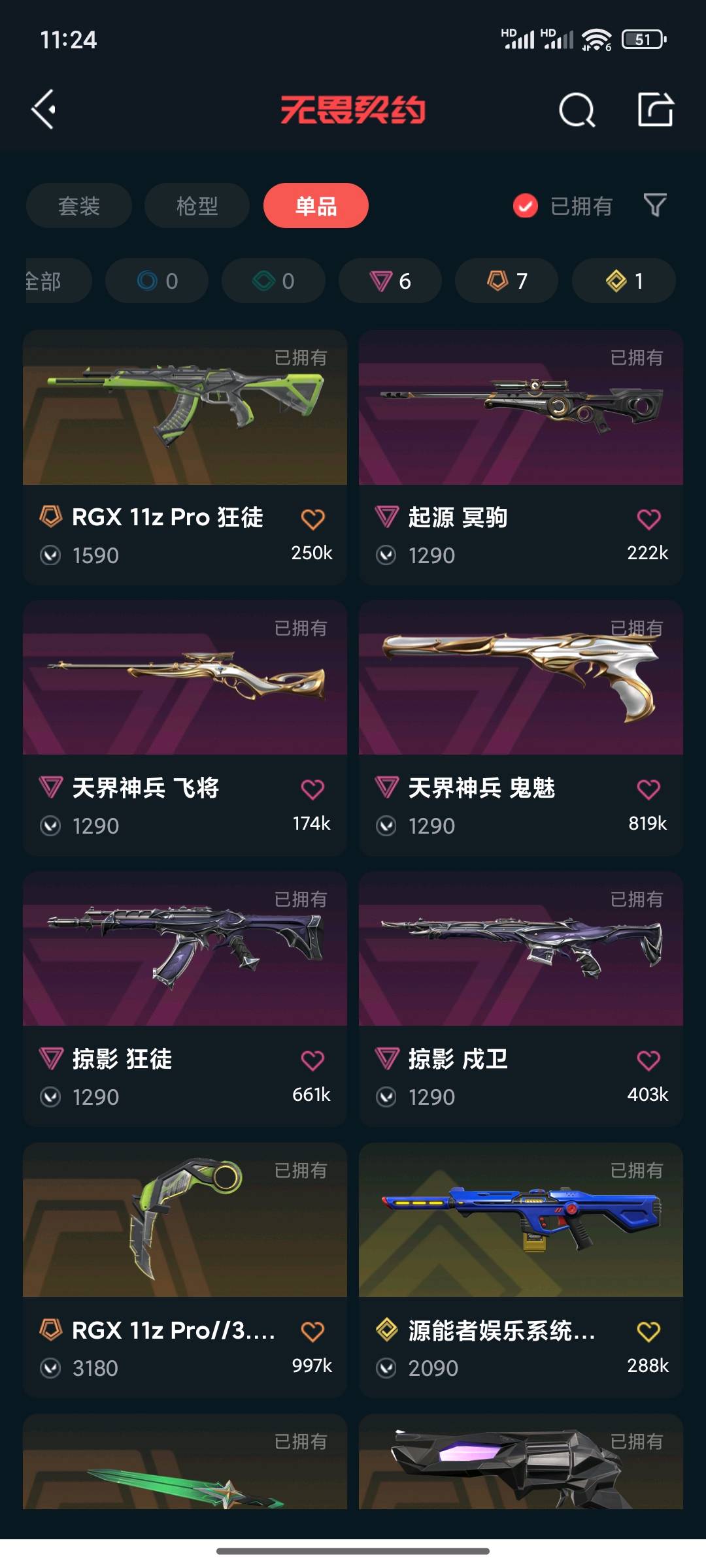This screenshot has width=706, height=1568.
Task: Open the RGX 11z Pro 狂徒 skin card
Action: pos(185,457)
